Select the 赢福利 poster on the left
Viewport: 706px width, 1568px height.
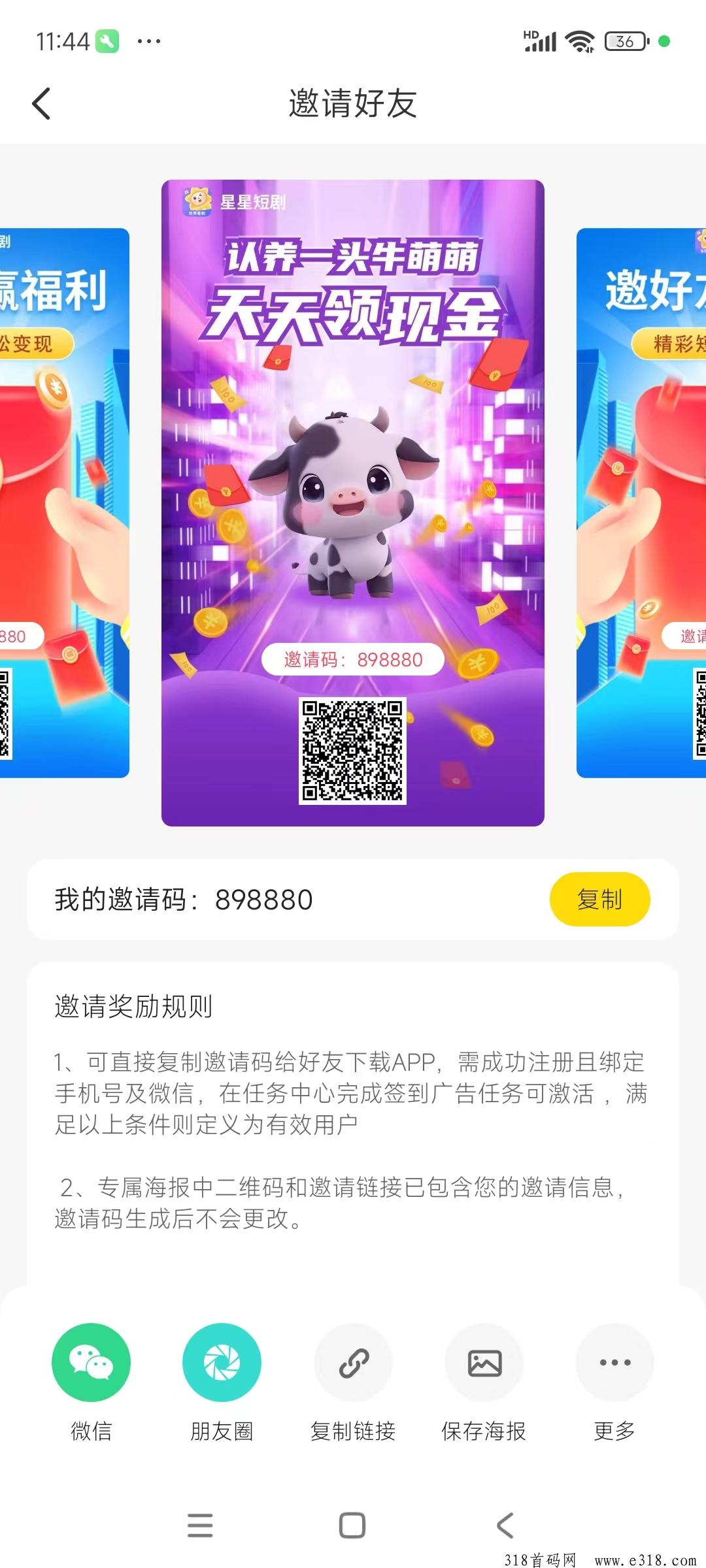pos(64,502)
